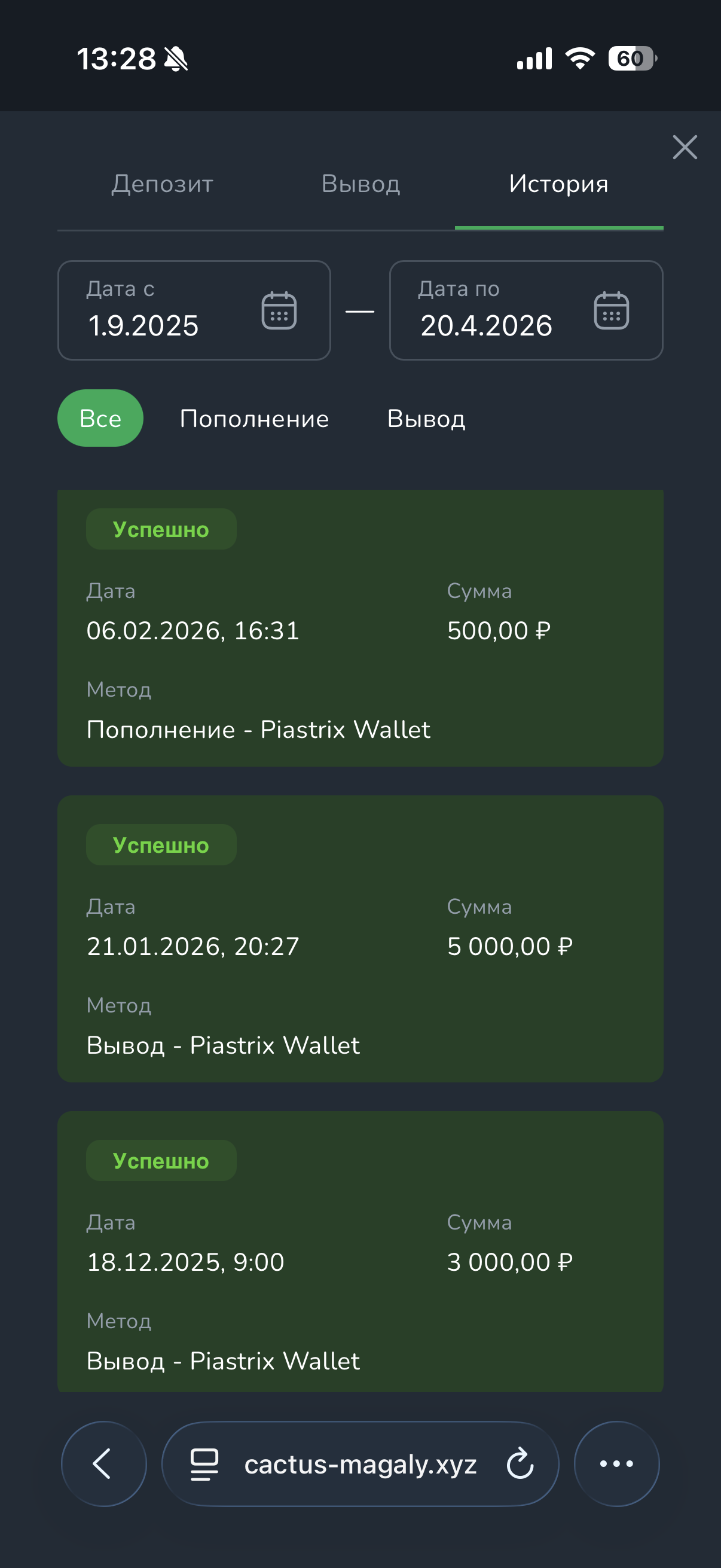The height and width of the screenshot is (1568, 721).
Task: Open page settings icon in address bar
Action: point(204,1464)
